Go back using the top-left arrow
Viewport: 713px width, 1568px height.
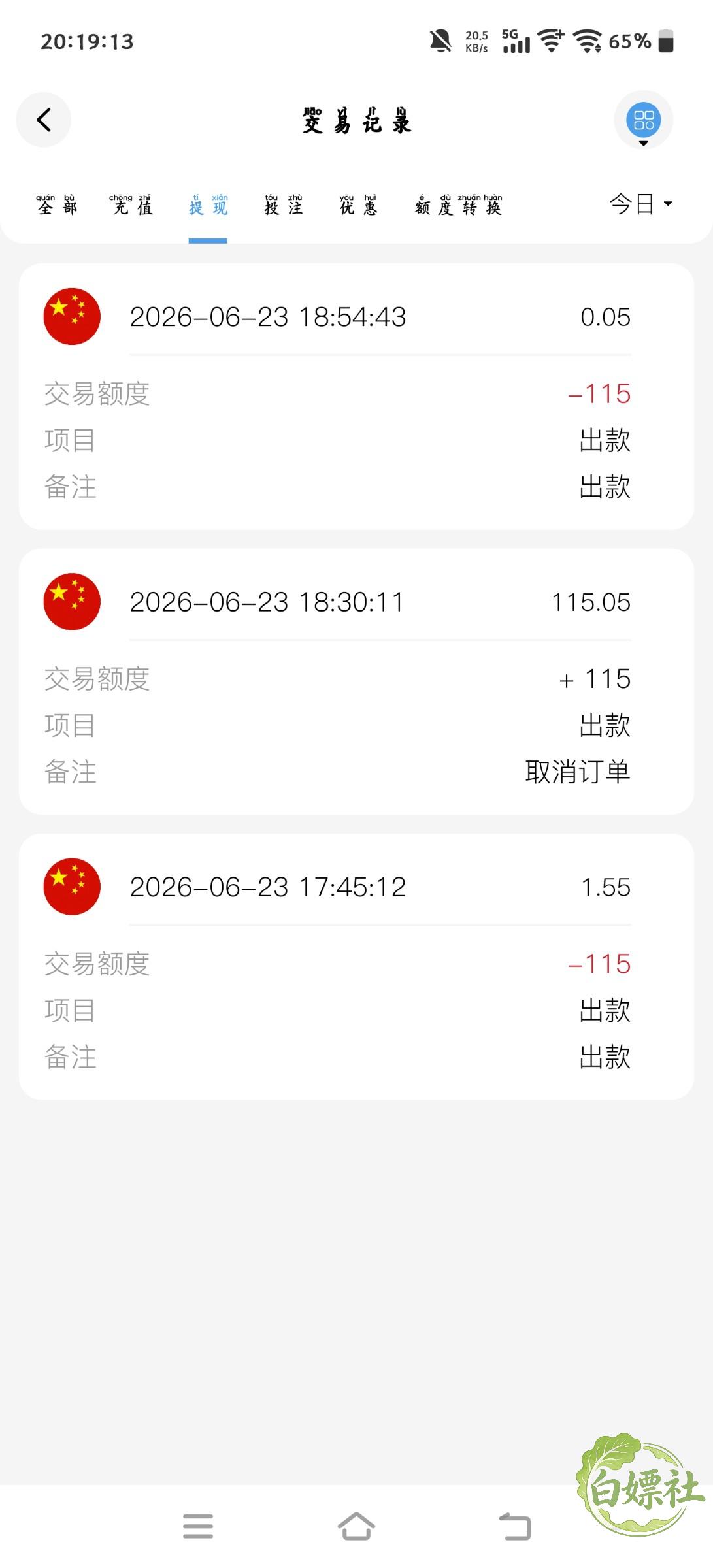tap(43, 120)
